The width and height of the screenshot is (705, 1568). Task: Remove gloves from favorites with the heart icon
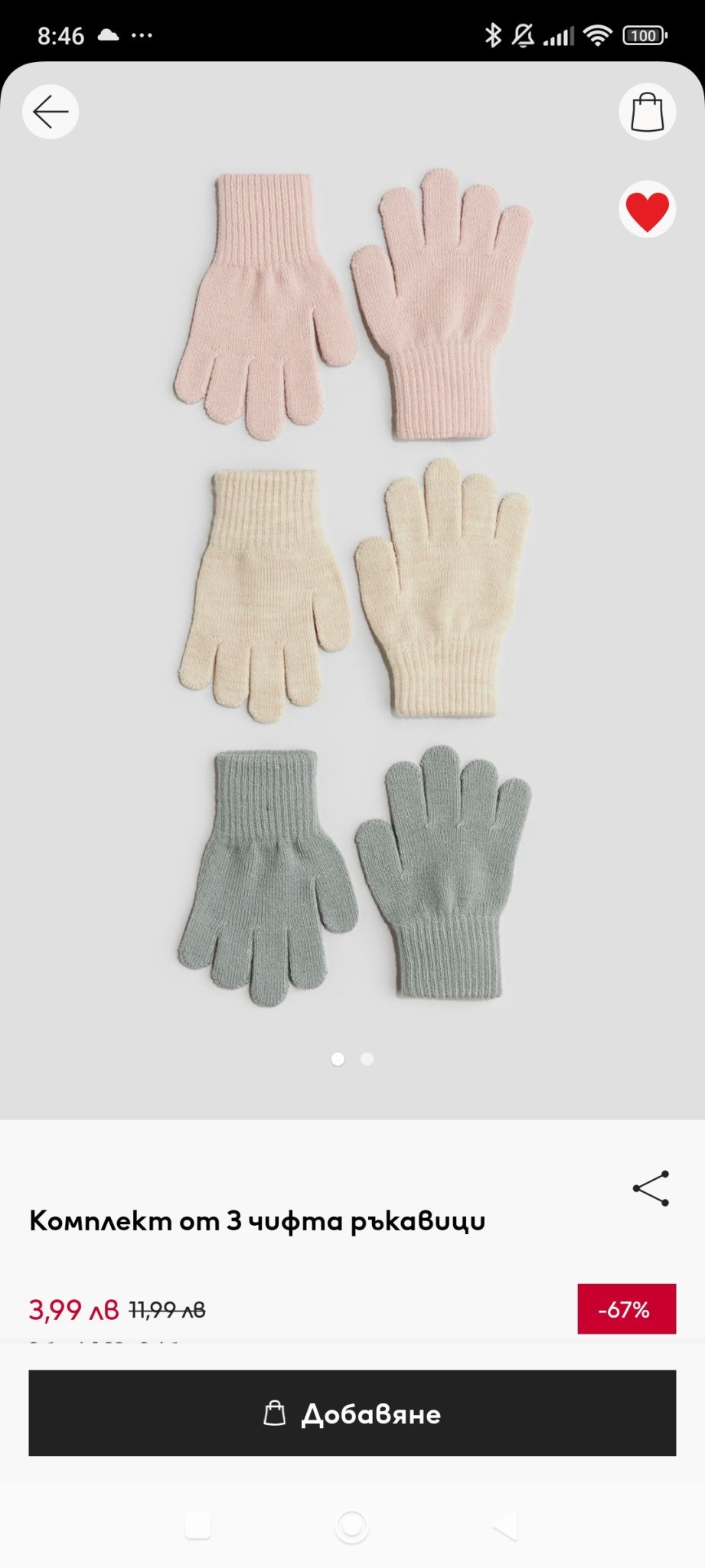click(x=647, y=209)
